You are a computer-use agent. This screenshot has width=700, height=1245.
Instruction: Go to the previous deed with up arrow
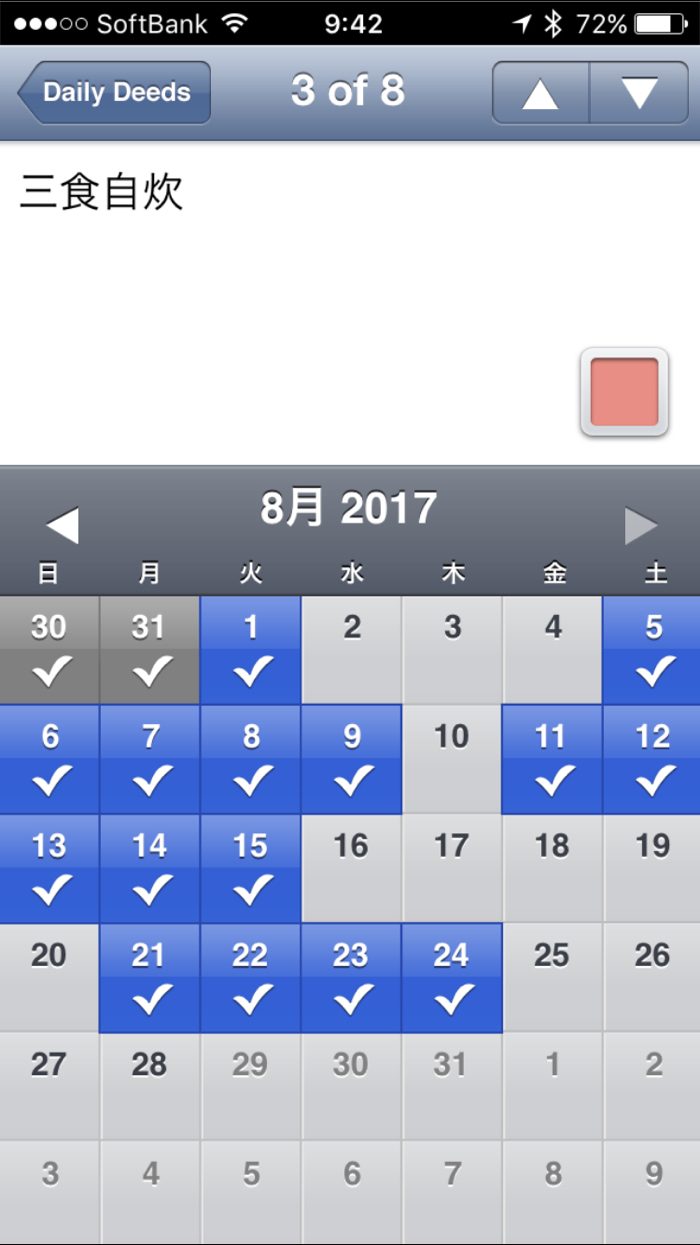540,92
